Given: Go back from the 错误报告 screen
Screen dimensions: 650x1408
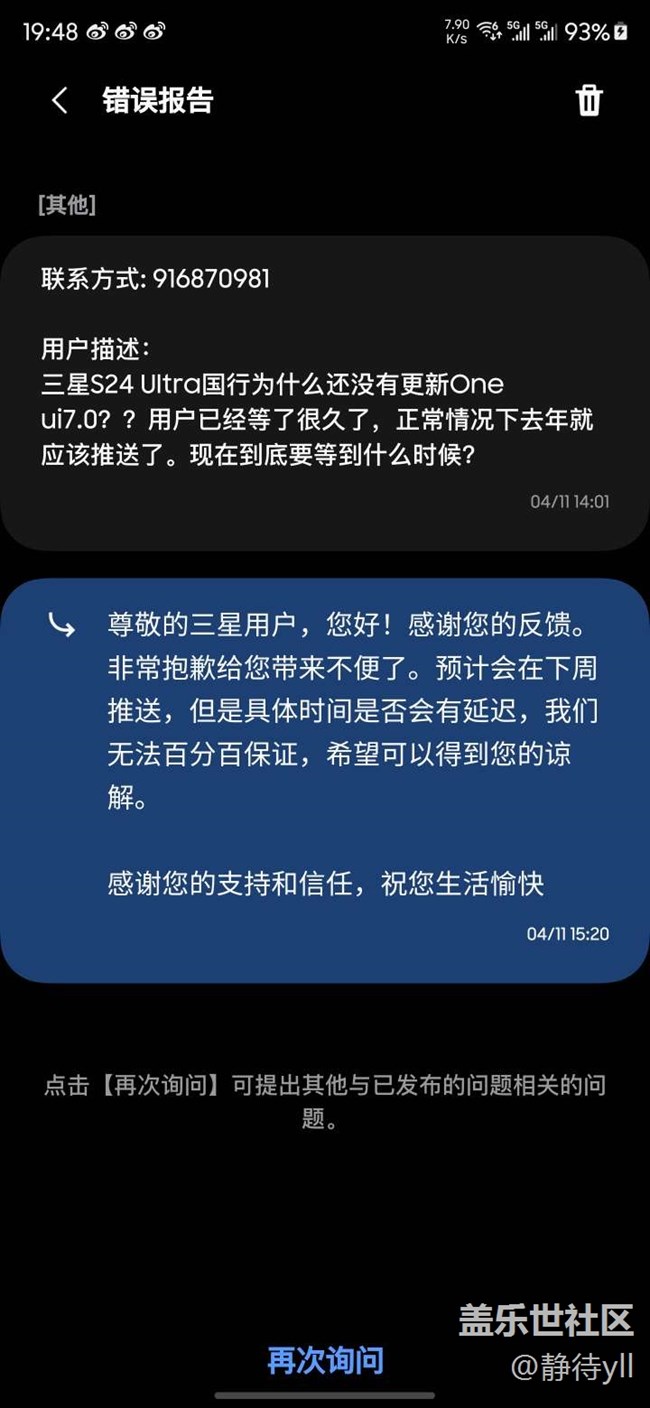Looking at the screenshot, I should 60,100.
